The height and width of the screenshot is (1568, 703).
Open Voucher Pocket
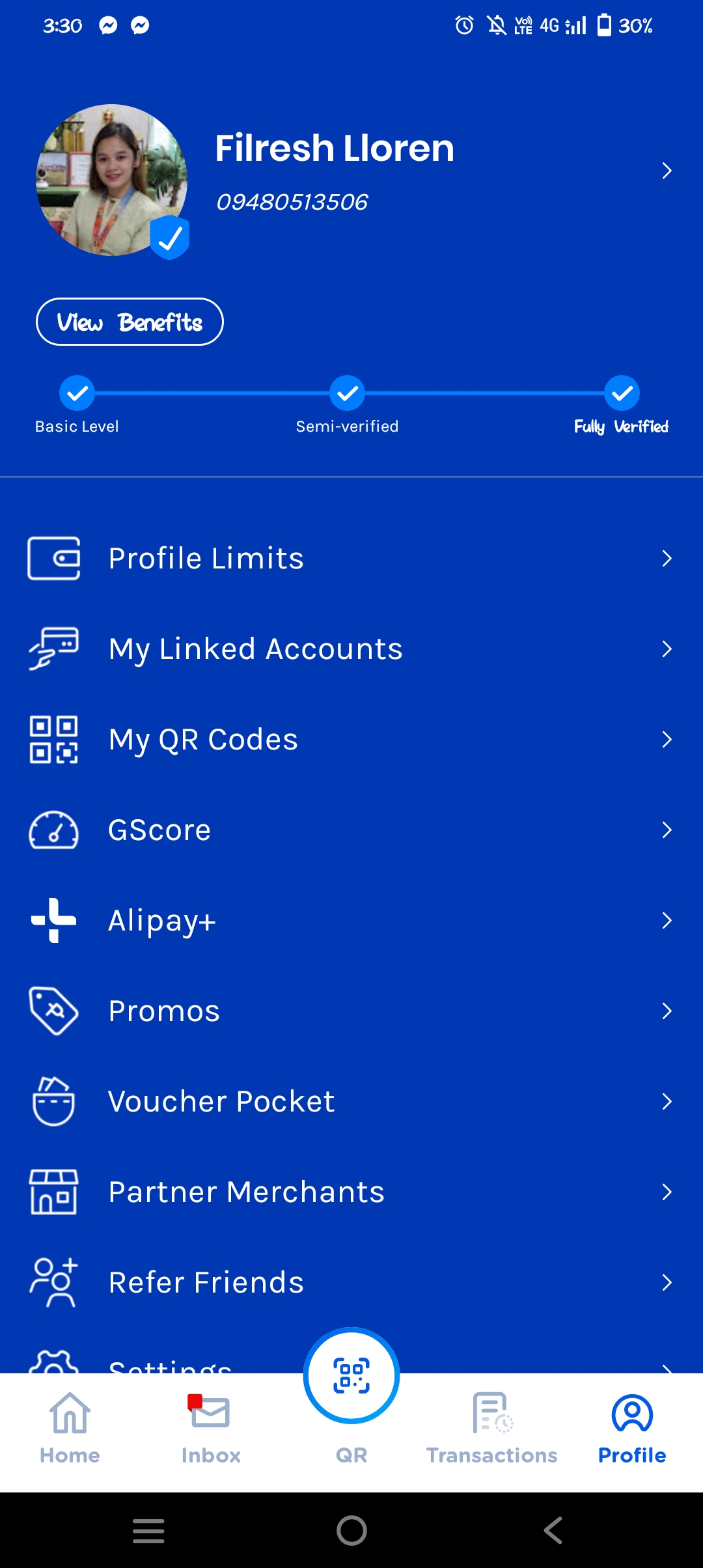pos(351,1101)
